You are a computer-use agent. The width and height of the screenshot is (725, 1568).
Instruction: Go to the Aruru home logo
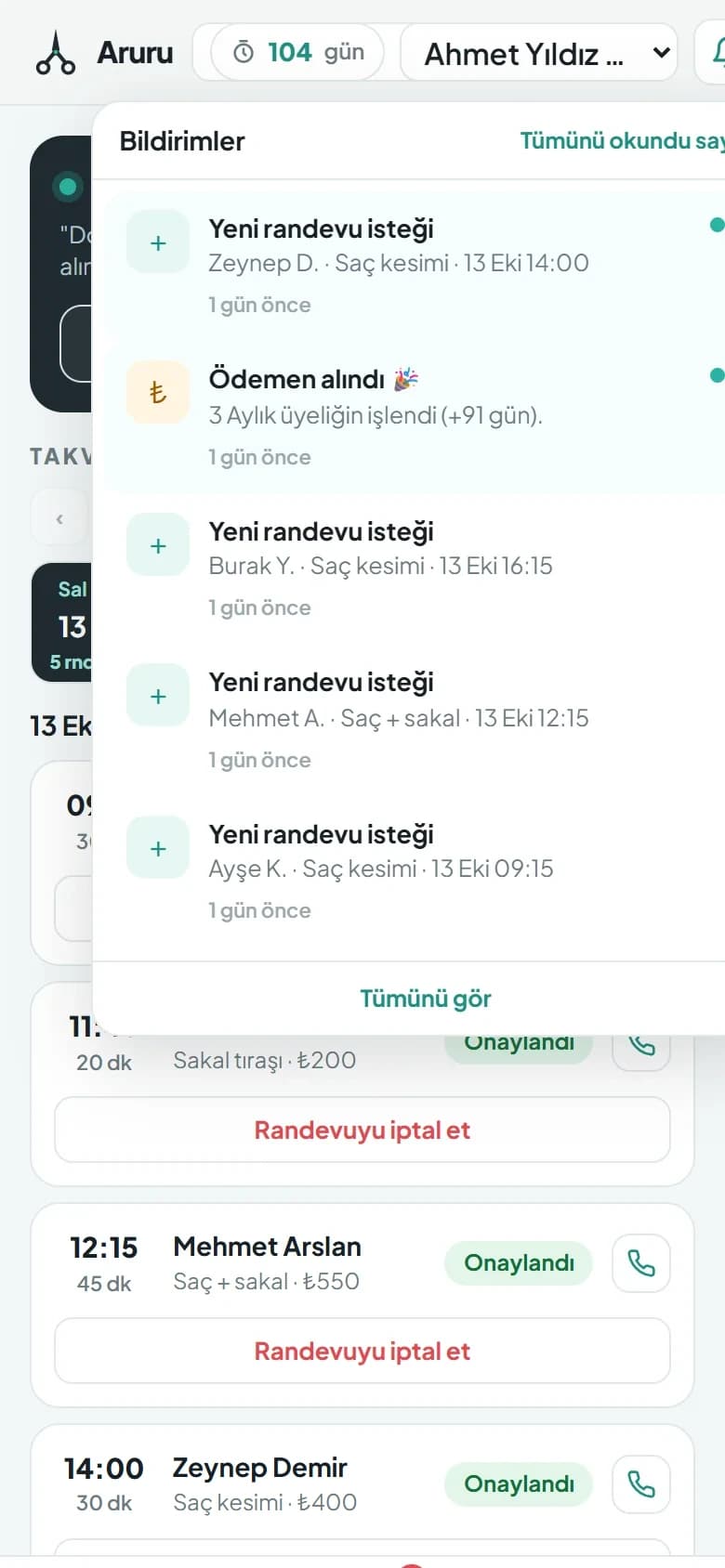pos(103,53)
